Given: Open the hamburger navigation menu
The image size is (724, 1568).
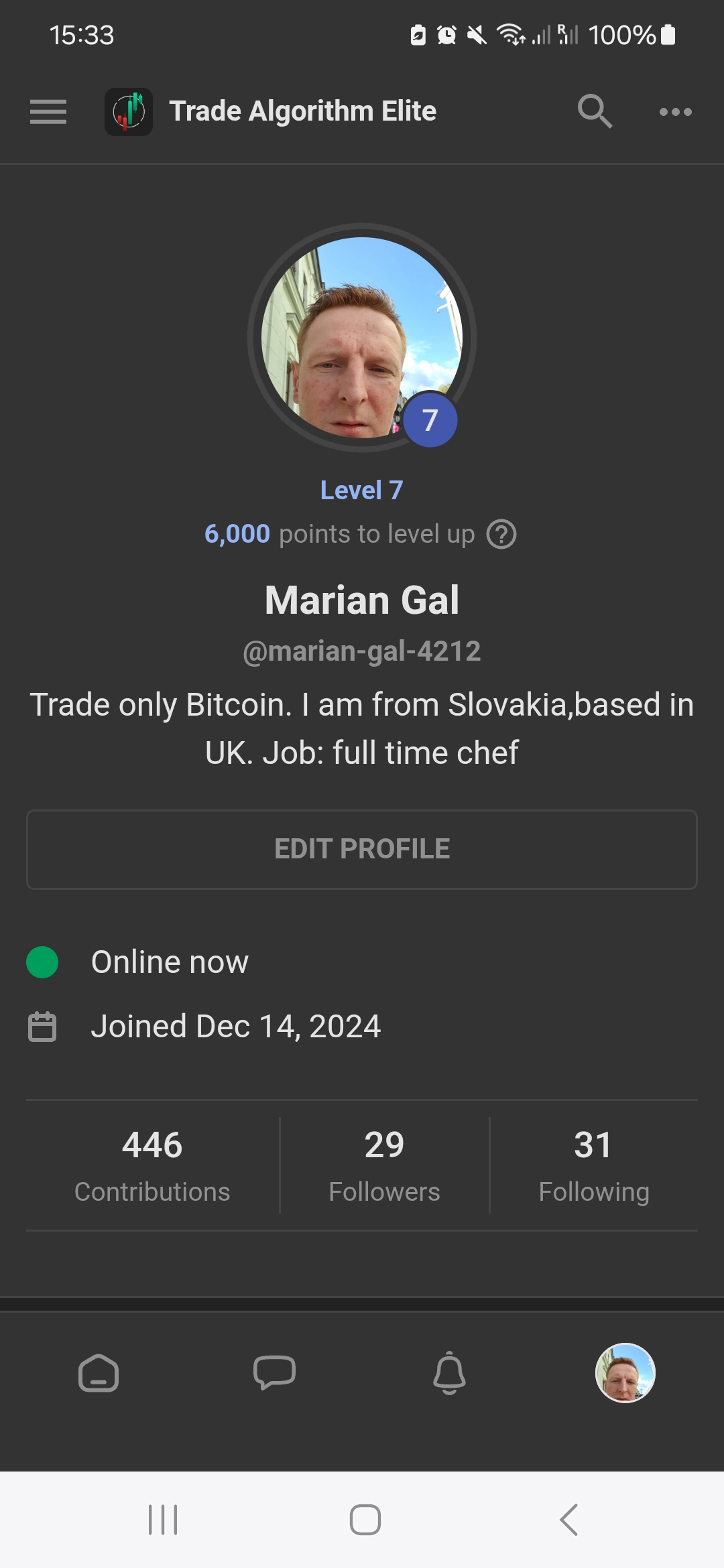Looking at the screenshot, I should tap(48, 113).
